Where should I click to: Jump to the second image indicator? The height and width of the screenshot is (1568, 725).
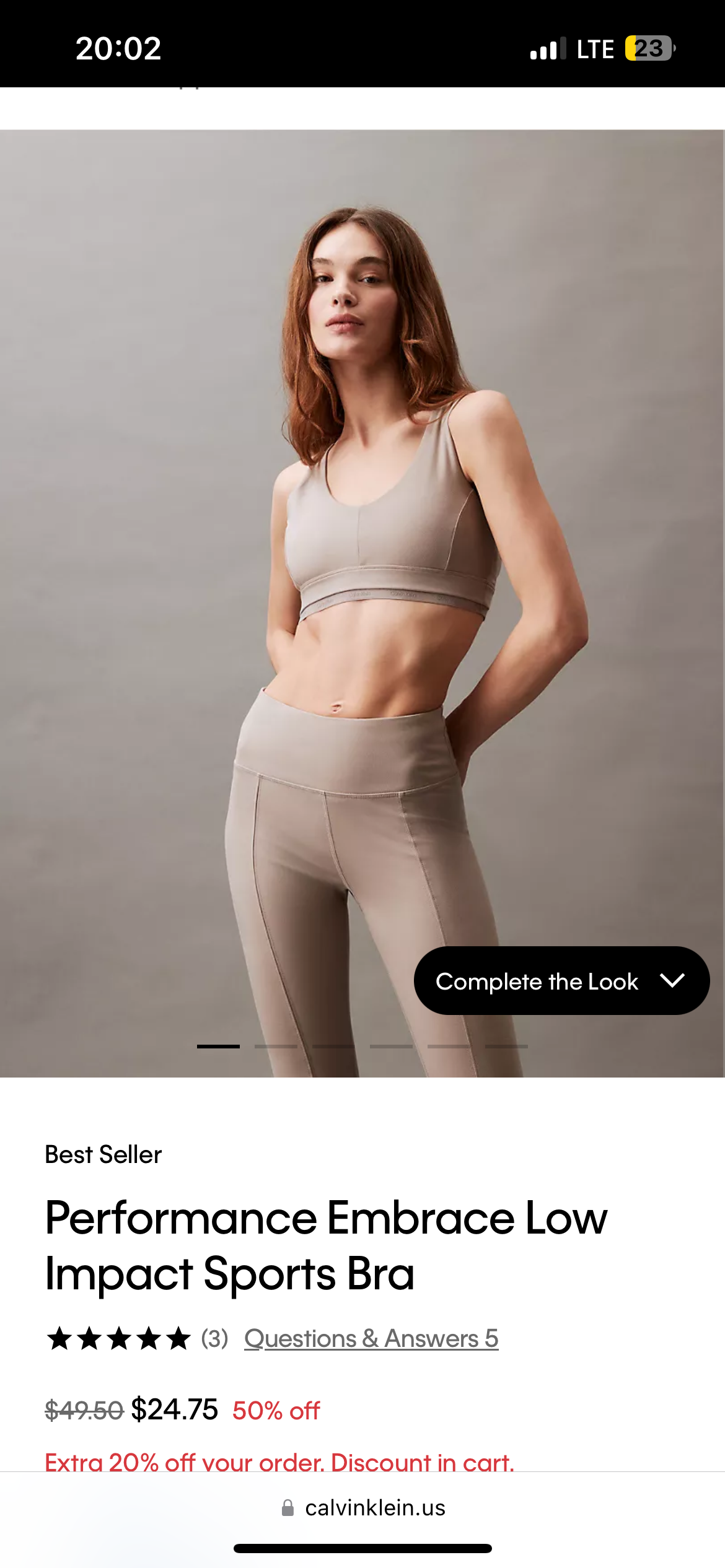pos(276,1046)
